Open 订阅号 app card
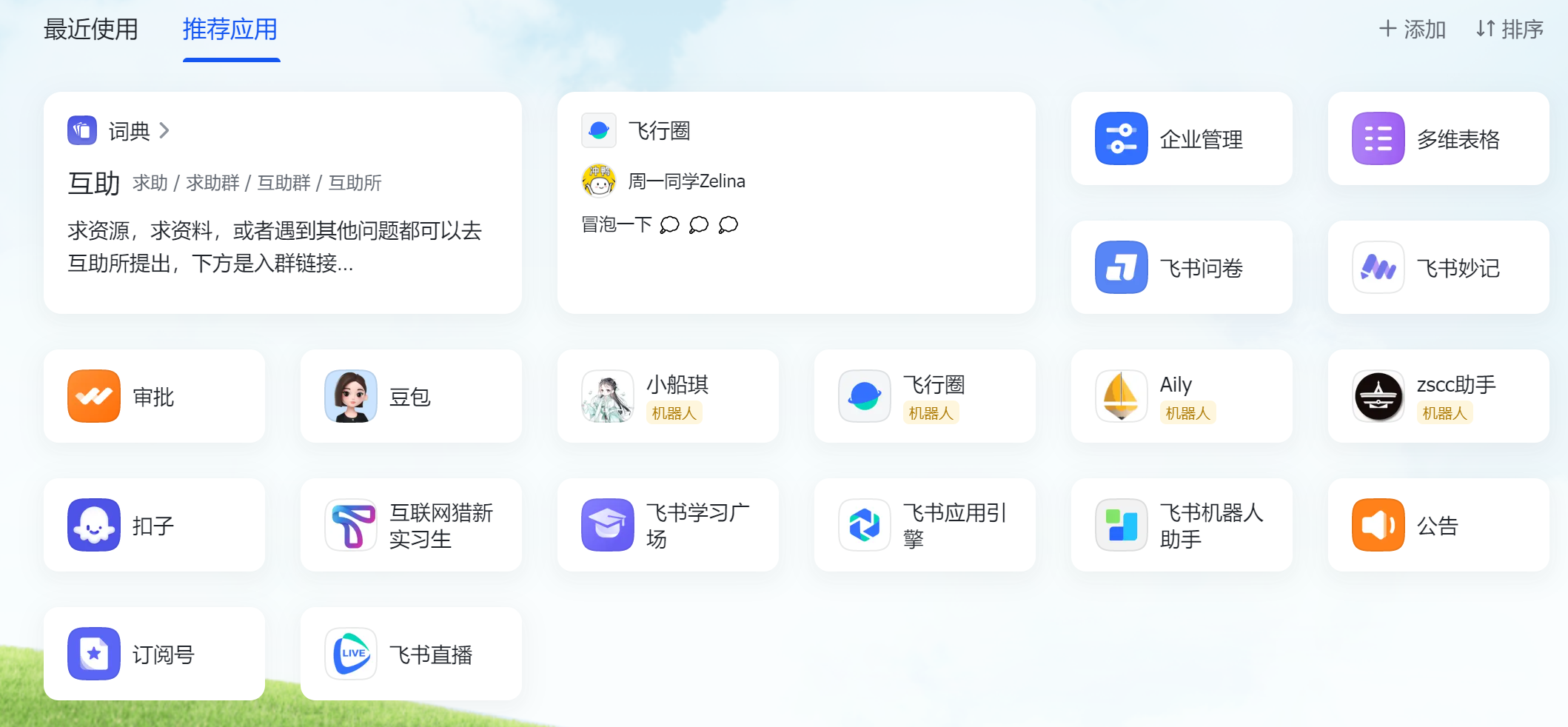The width and height of the screenshot is (1568, 727). click(x=154, y=654)
